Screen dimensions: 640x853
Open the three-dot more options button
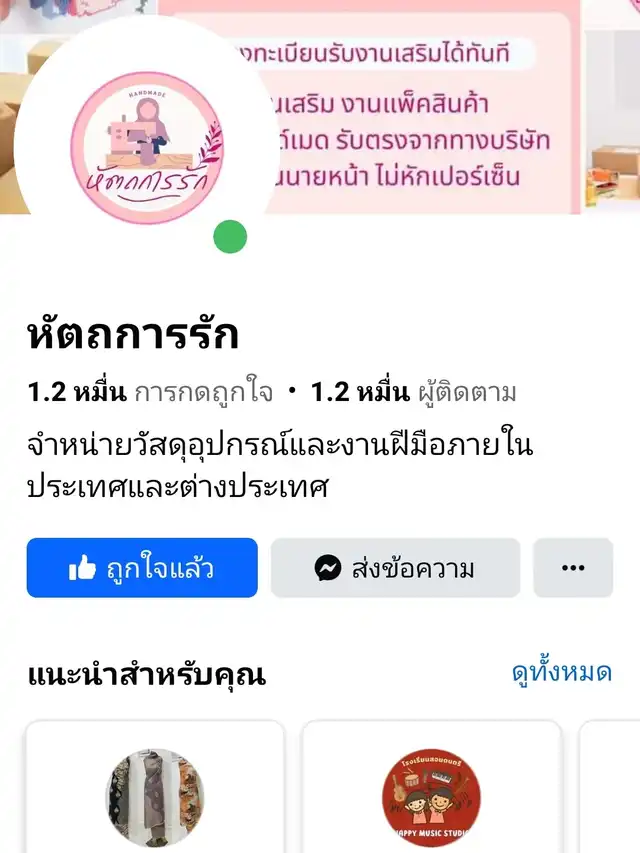pyautogui.click(x=573, y=568)
